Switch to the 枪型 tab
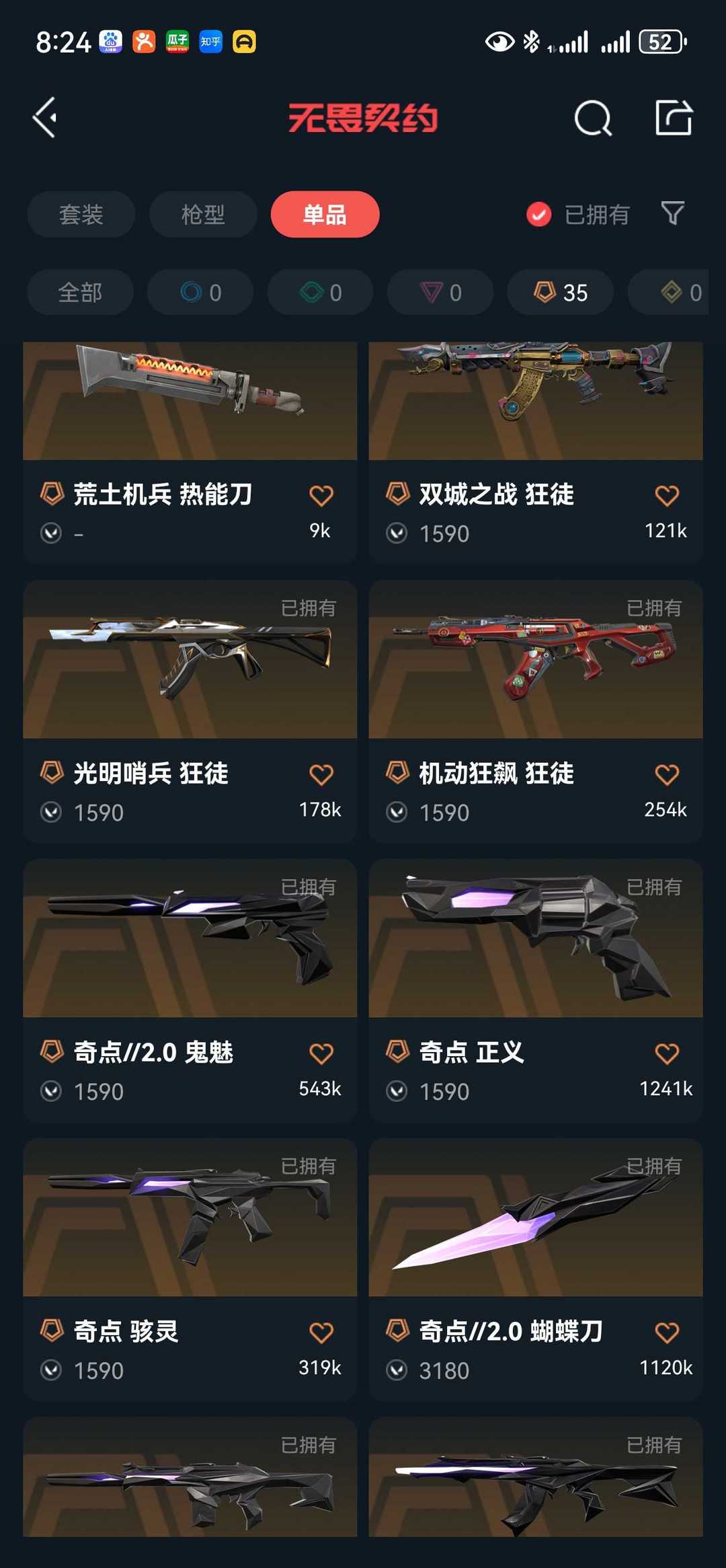726x1568 pixels. (x=203, y=215)
